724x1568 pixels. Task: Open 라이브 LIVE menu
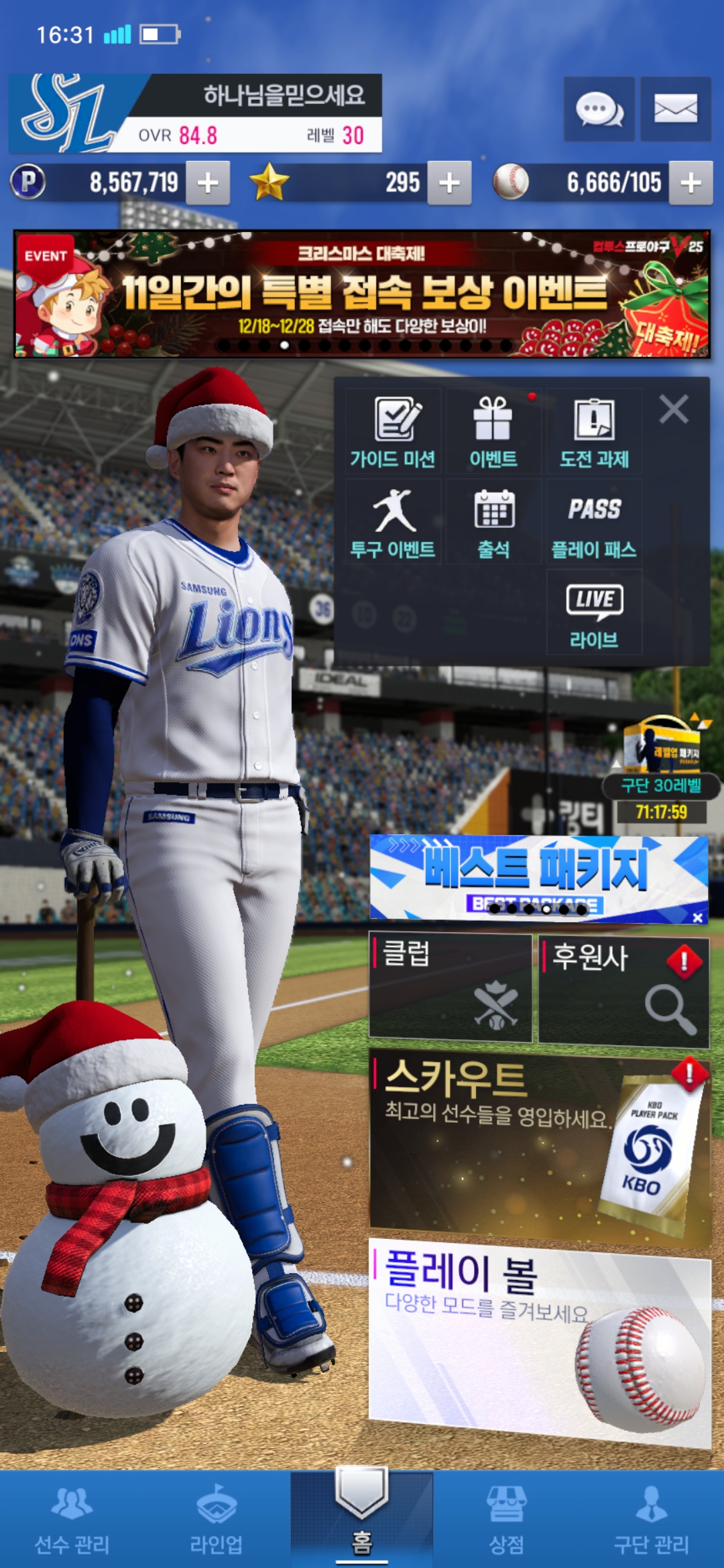click(x=594, y=614)
